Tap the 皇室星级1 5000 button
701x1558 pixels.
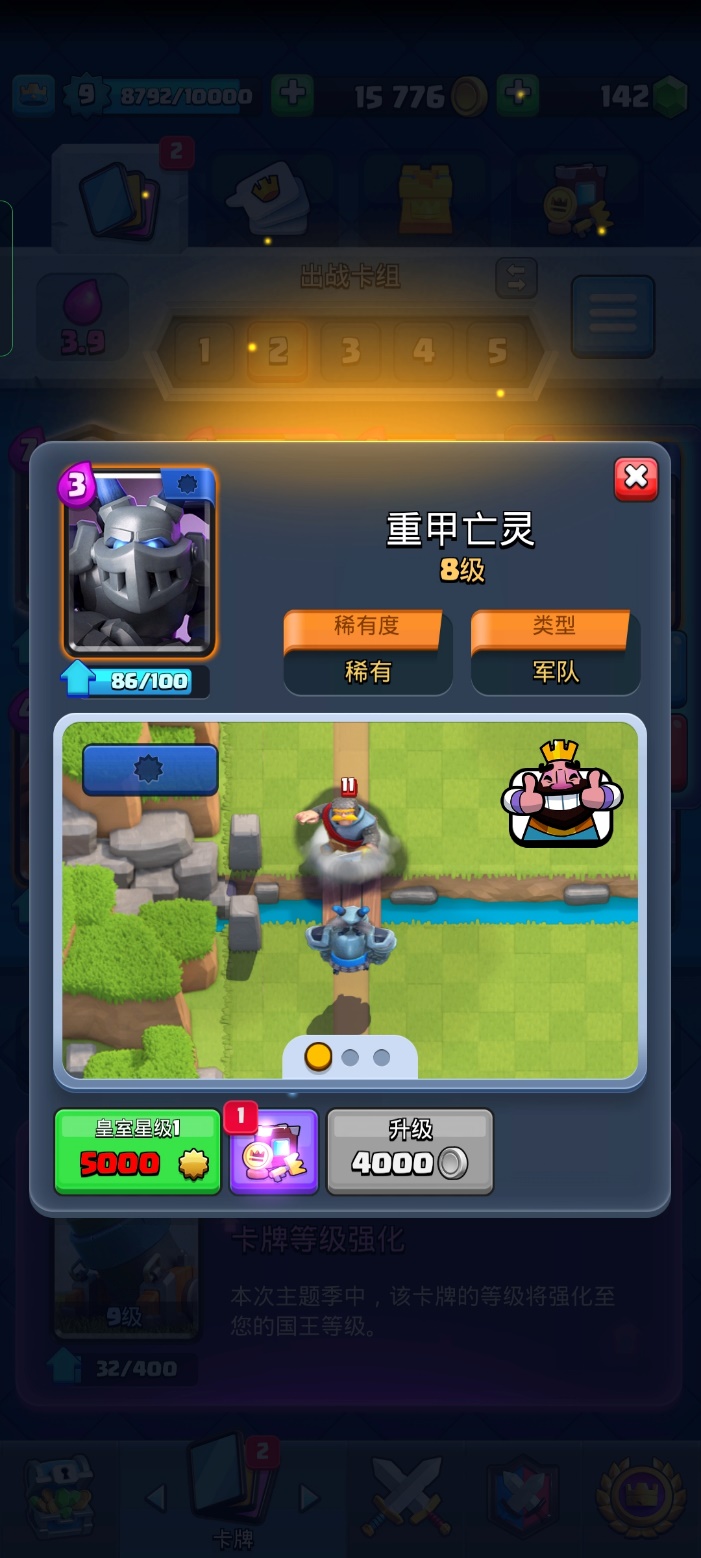137,1152
